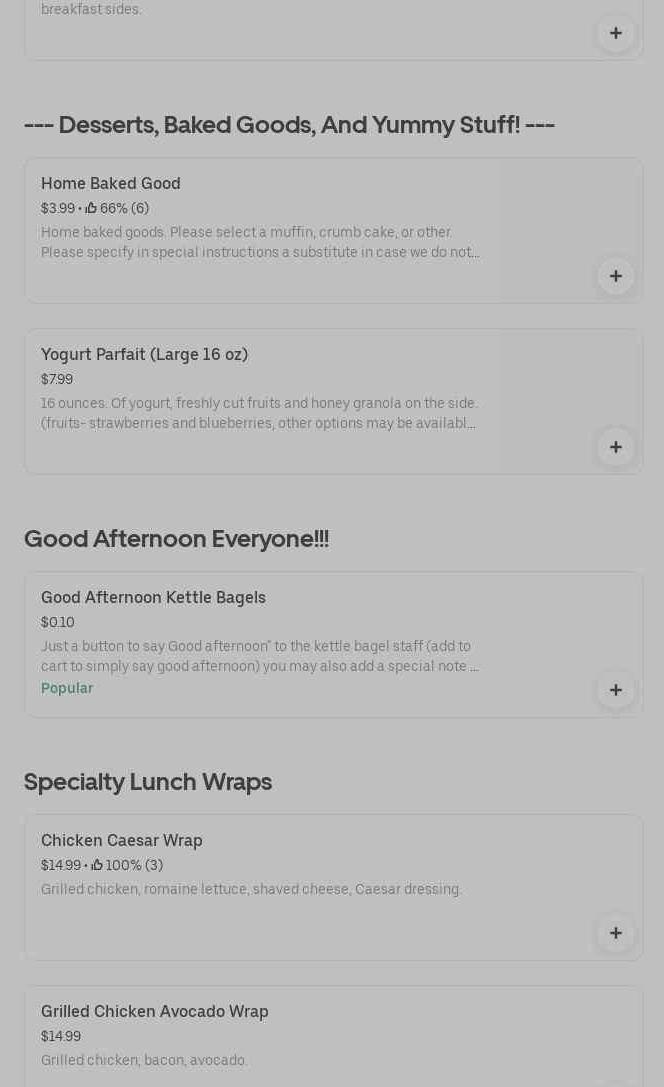Add Home Baked Good to cart
The height and width of the screenshot is (1087, 664).
615,276
